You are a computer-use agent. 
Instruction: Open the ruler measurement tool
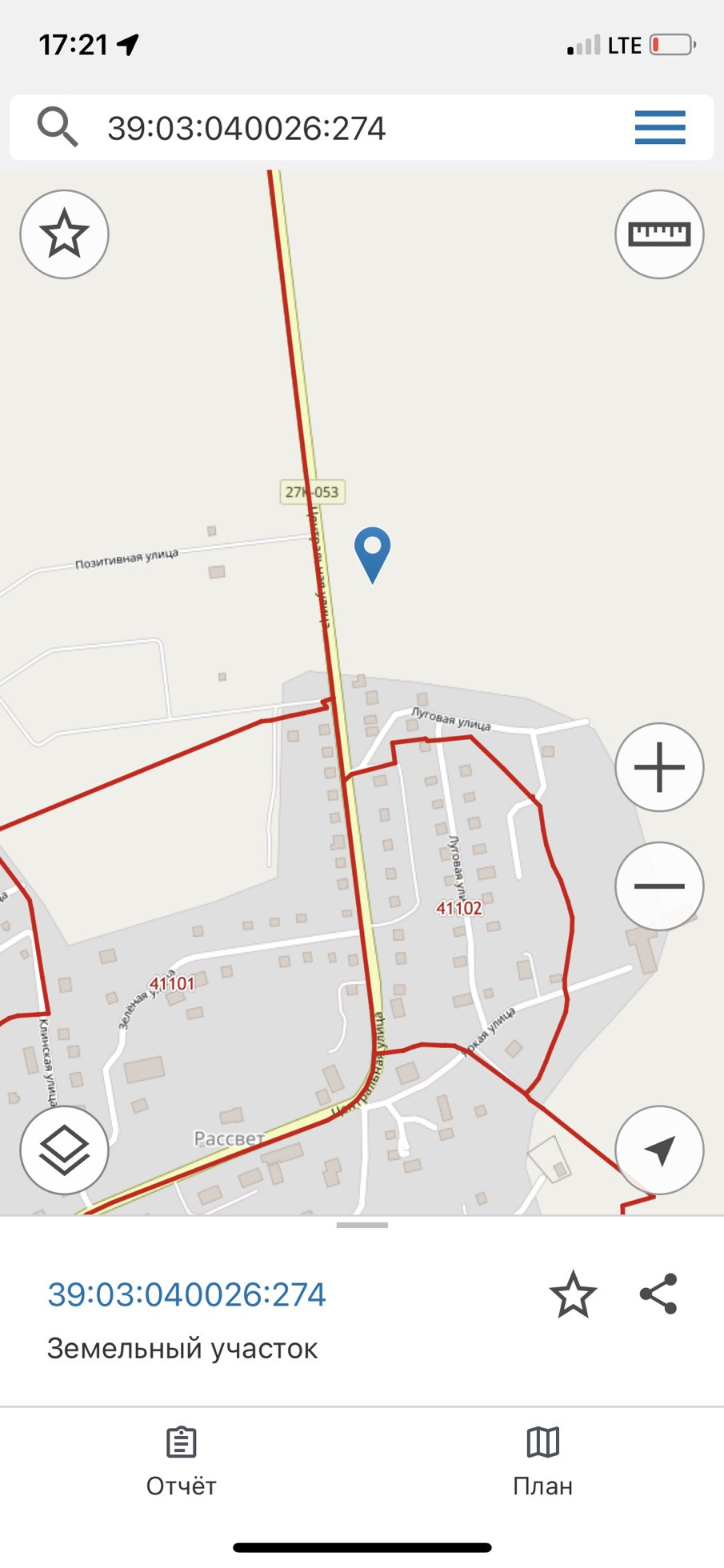click(659, 234)
